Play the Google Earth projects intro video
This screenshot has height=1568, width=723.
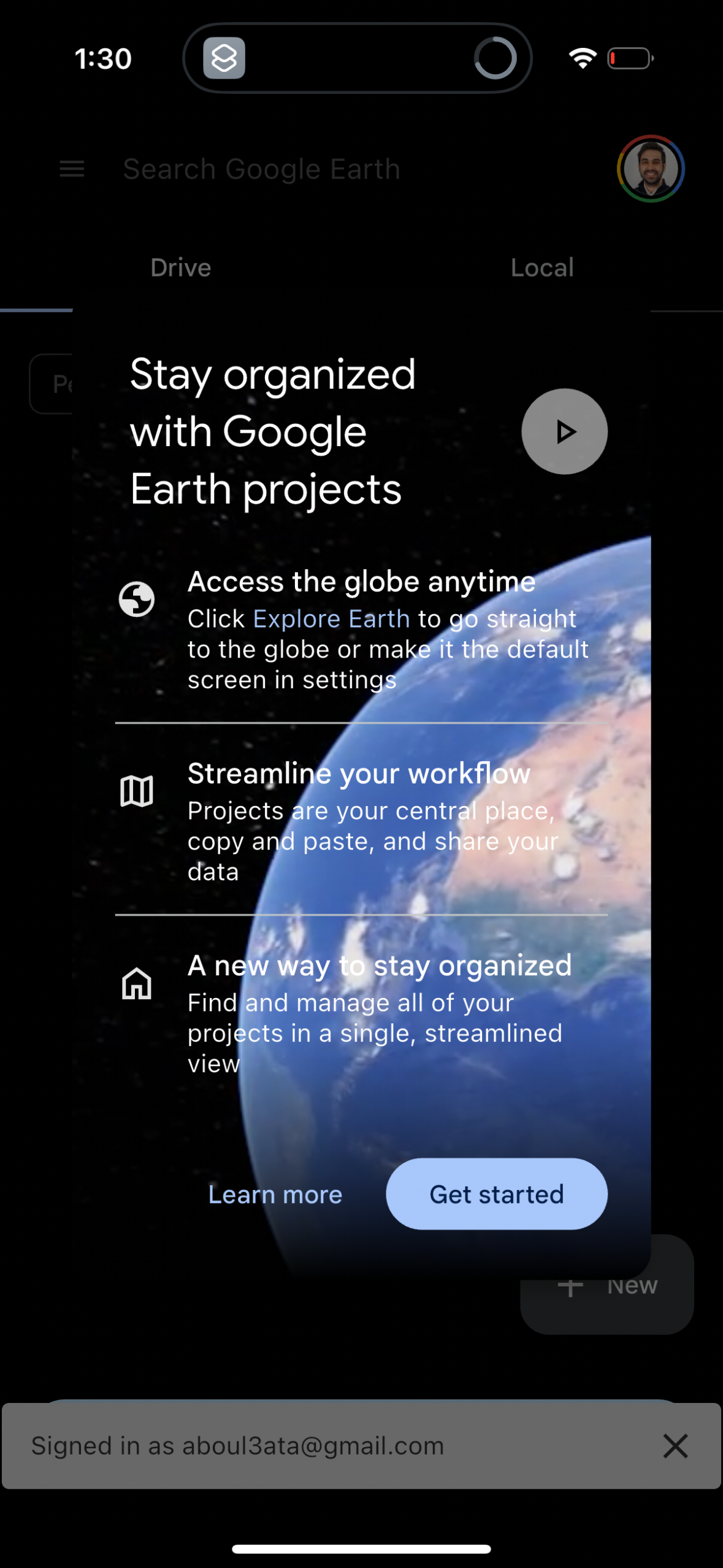tap(564, 431)
